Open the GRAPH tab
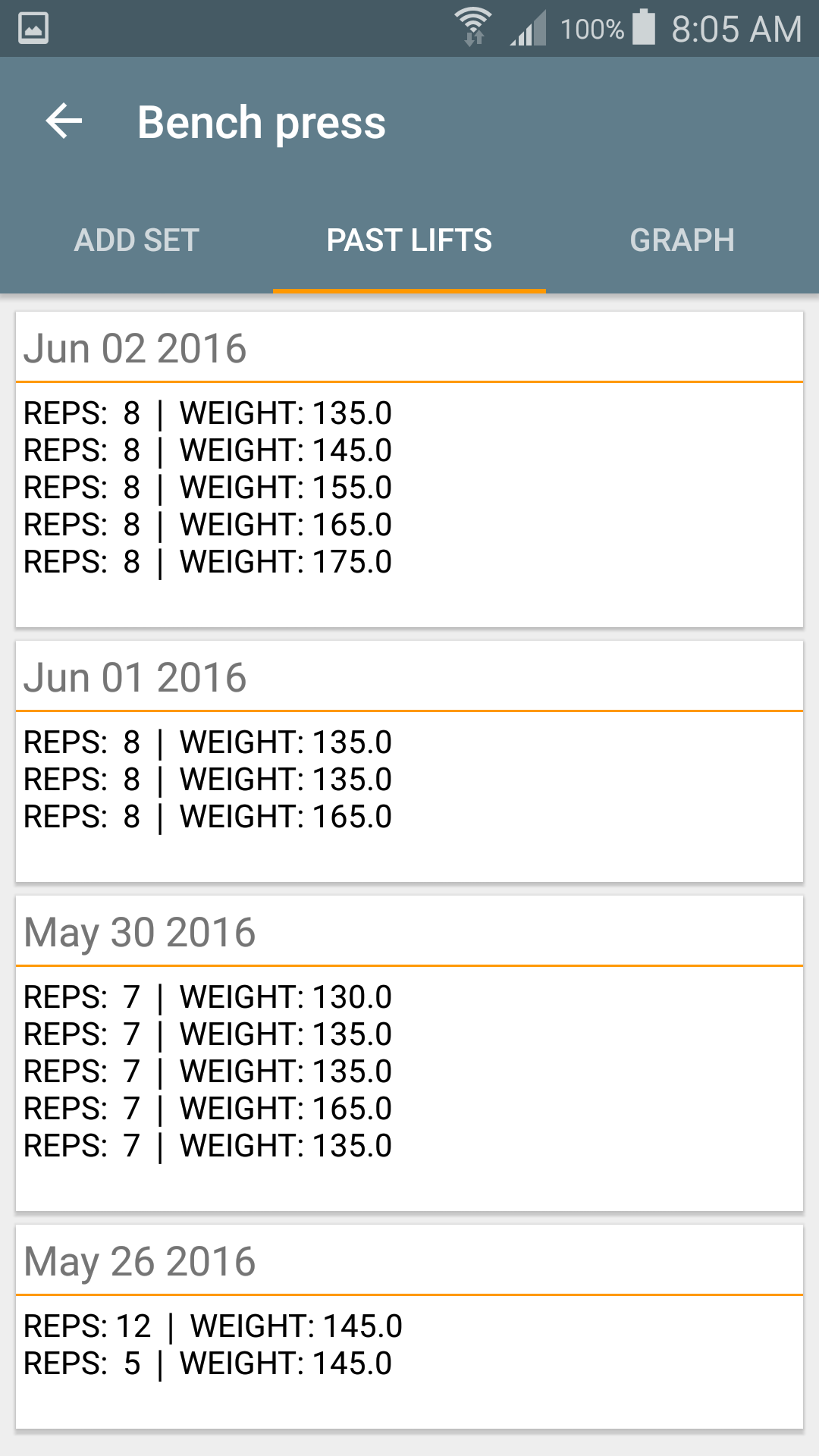The height and width of the screenshot is (1456, 819). point(682,240)
